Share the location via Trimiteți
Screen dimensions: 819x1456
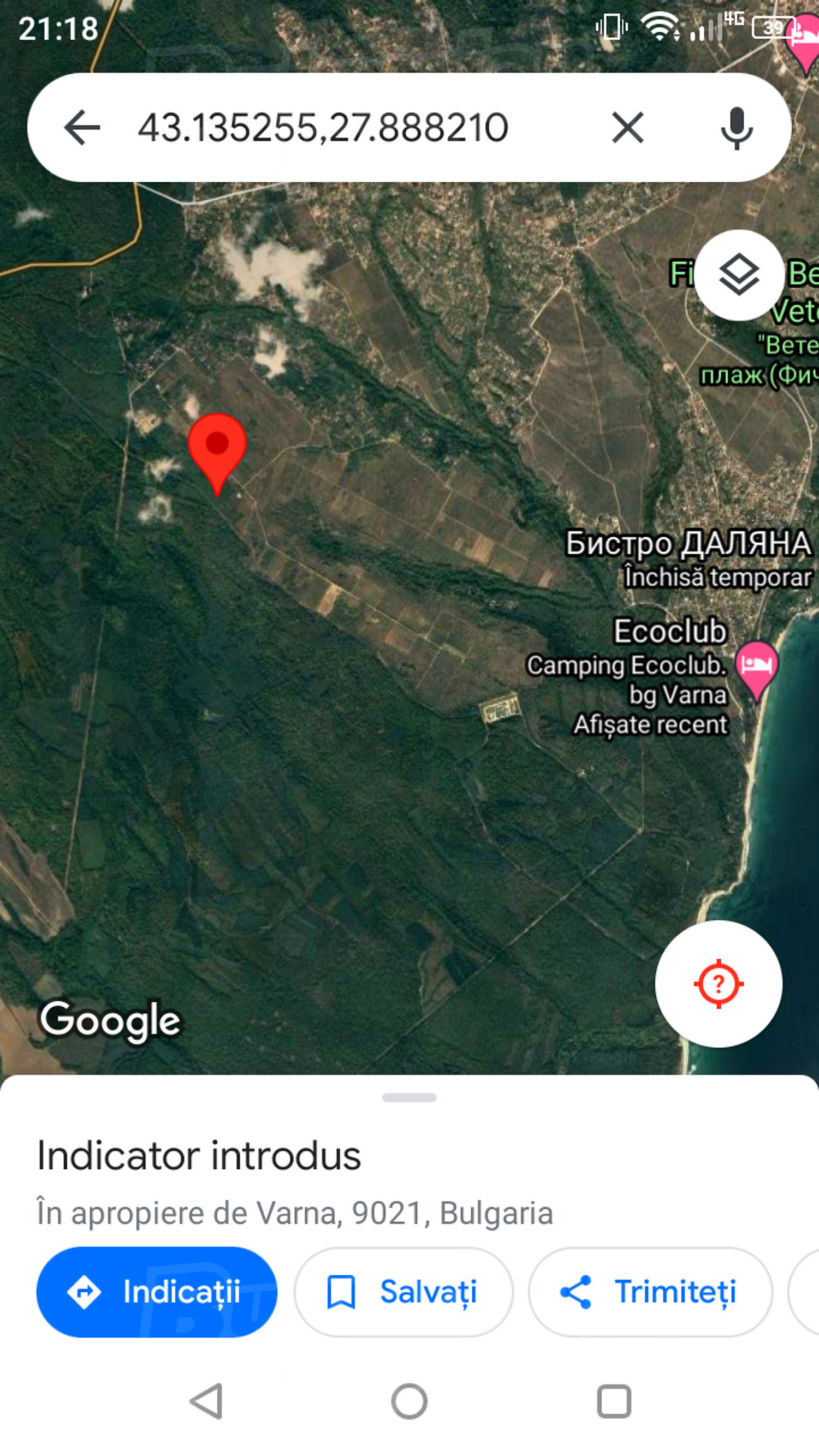650,1292
